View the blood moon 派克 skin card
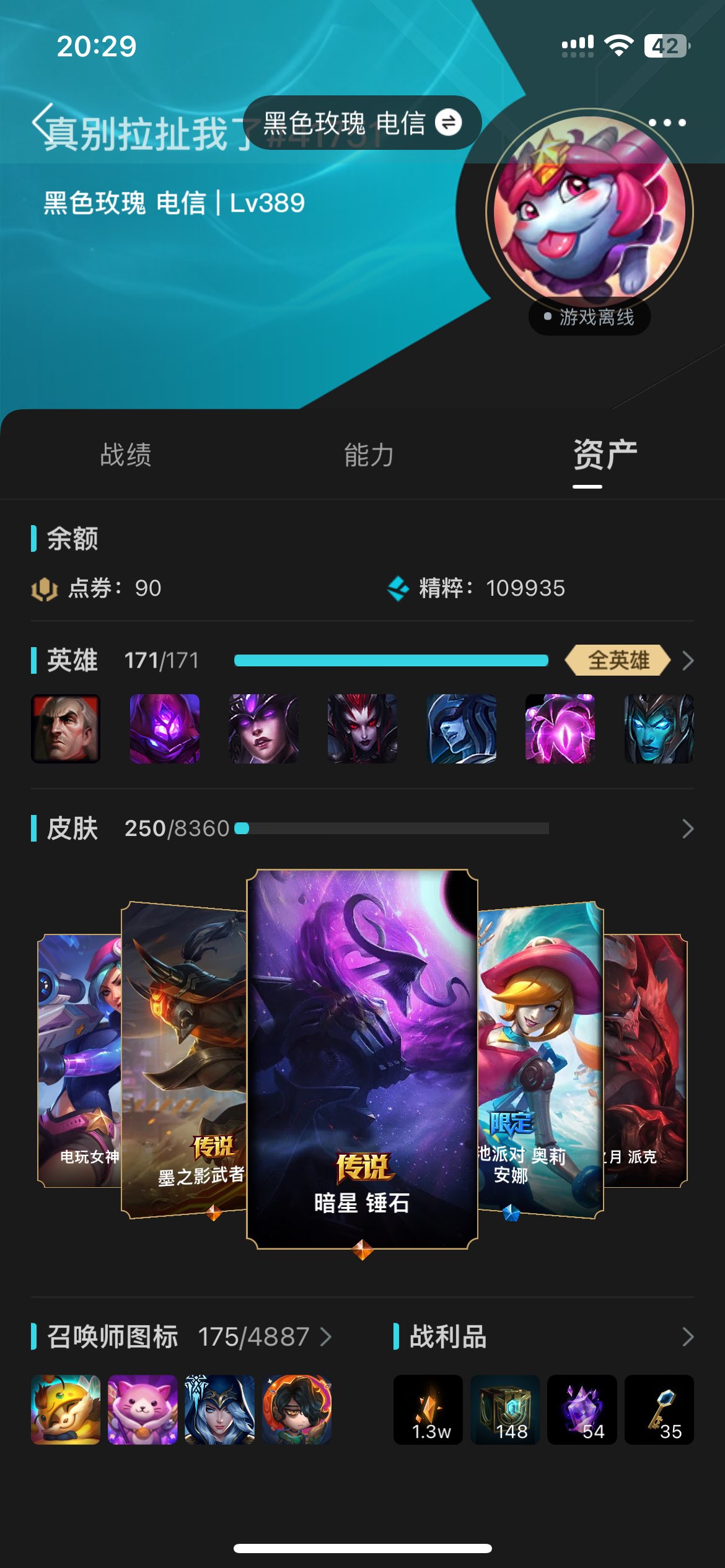This screenshot has width=725, height=1568. tap(646, 1059)
